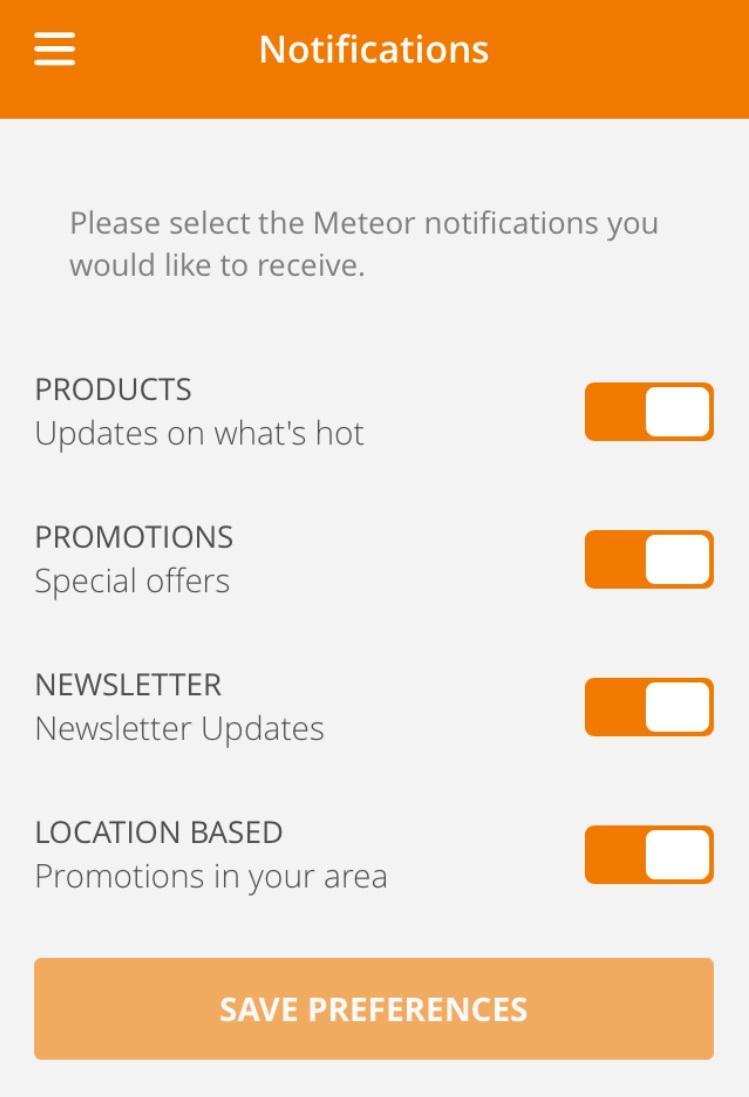Tap the 'Special offers' subtitle
Viewport: 749px width, 1097px height.
point(131,581)
